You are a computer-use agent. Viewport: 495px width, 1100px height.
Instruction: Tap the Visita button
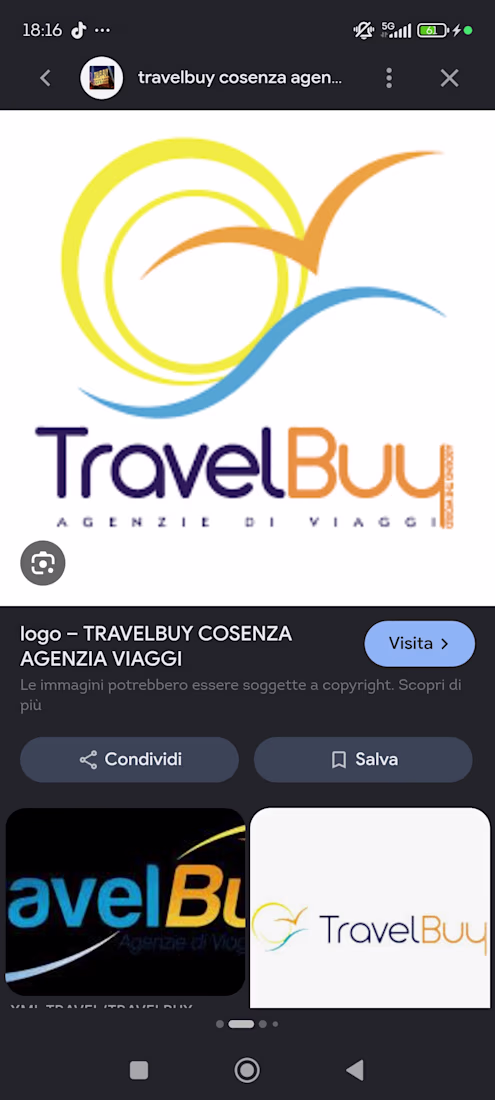(419, 643)
